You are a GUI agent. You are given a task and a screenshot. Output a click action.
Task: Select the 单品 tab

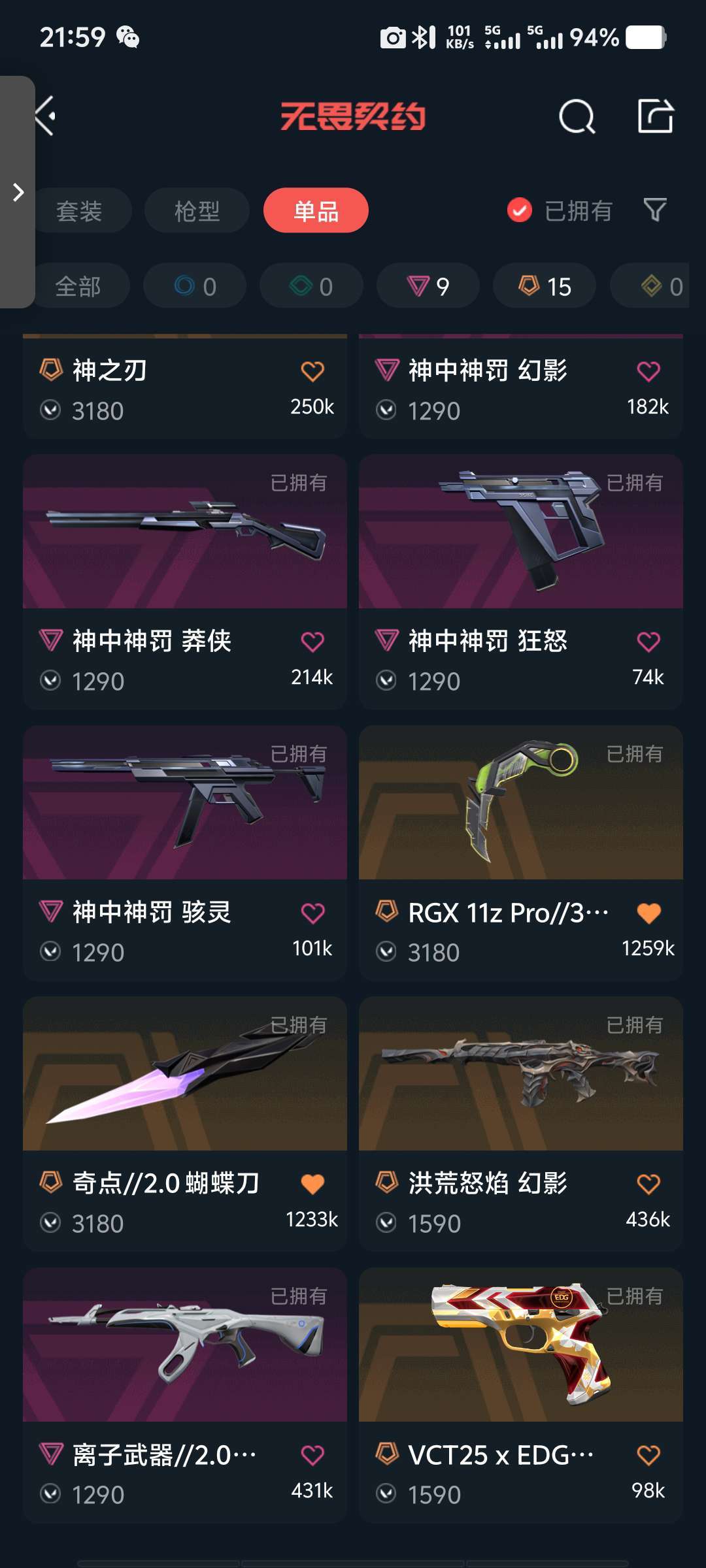tap(316, 211)
